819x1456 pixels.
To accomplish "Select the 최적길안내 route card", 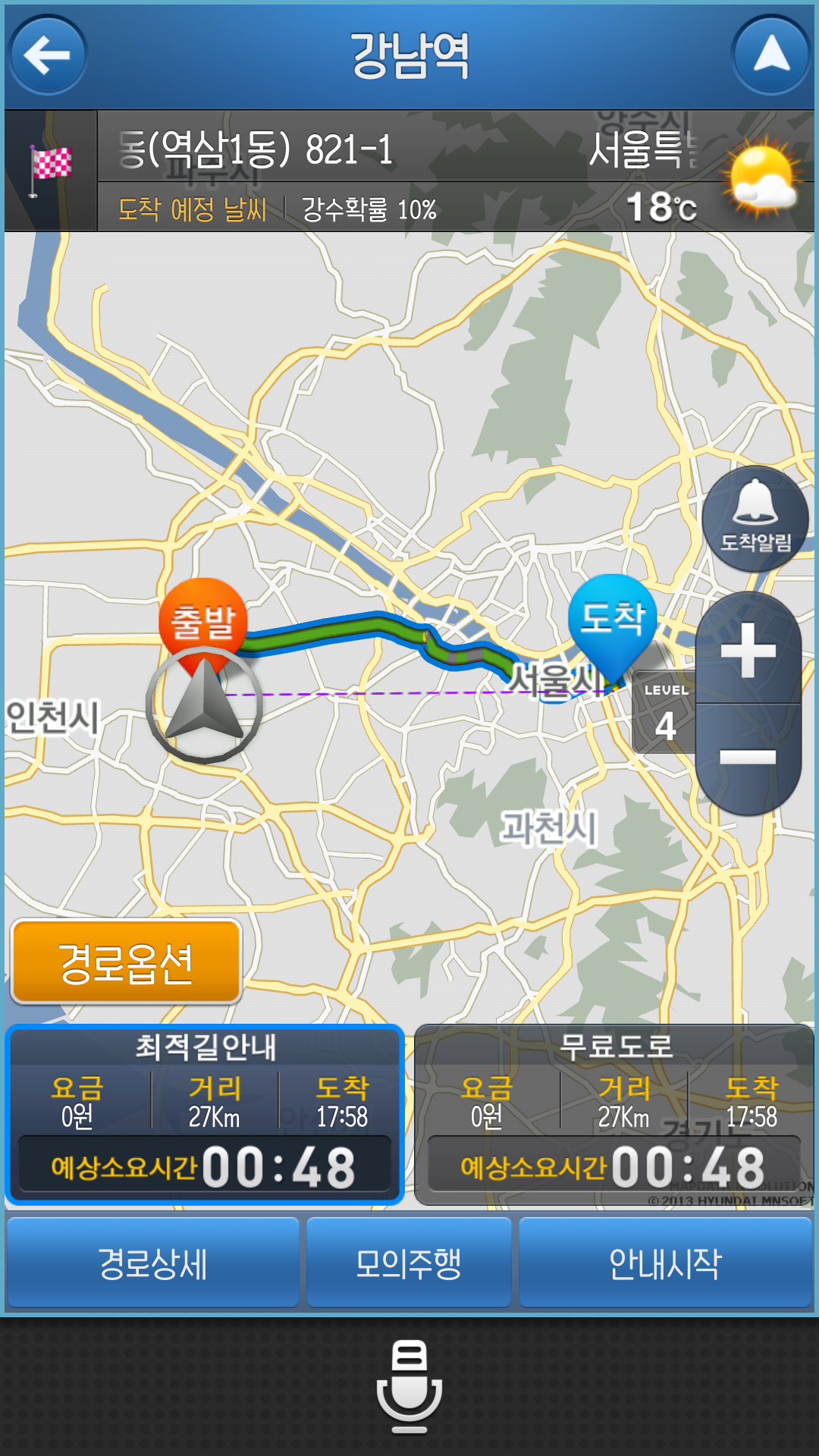I will click(204, 1114).
